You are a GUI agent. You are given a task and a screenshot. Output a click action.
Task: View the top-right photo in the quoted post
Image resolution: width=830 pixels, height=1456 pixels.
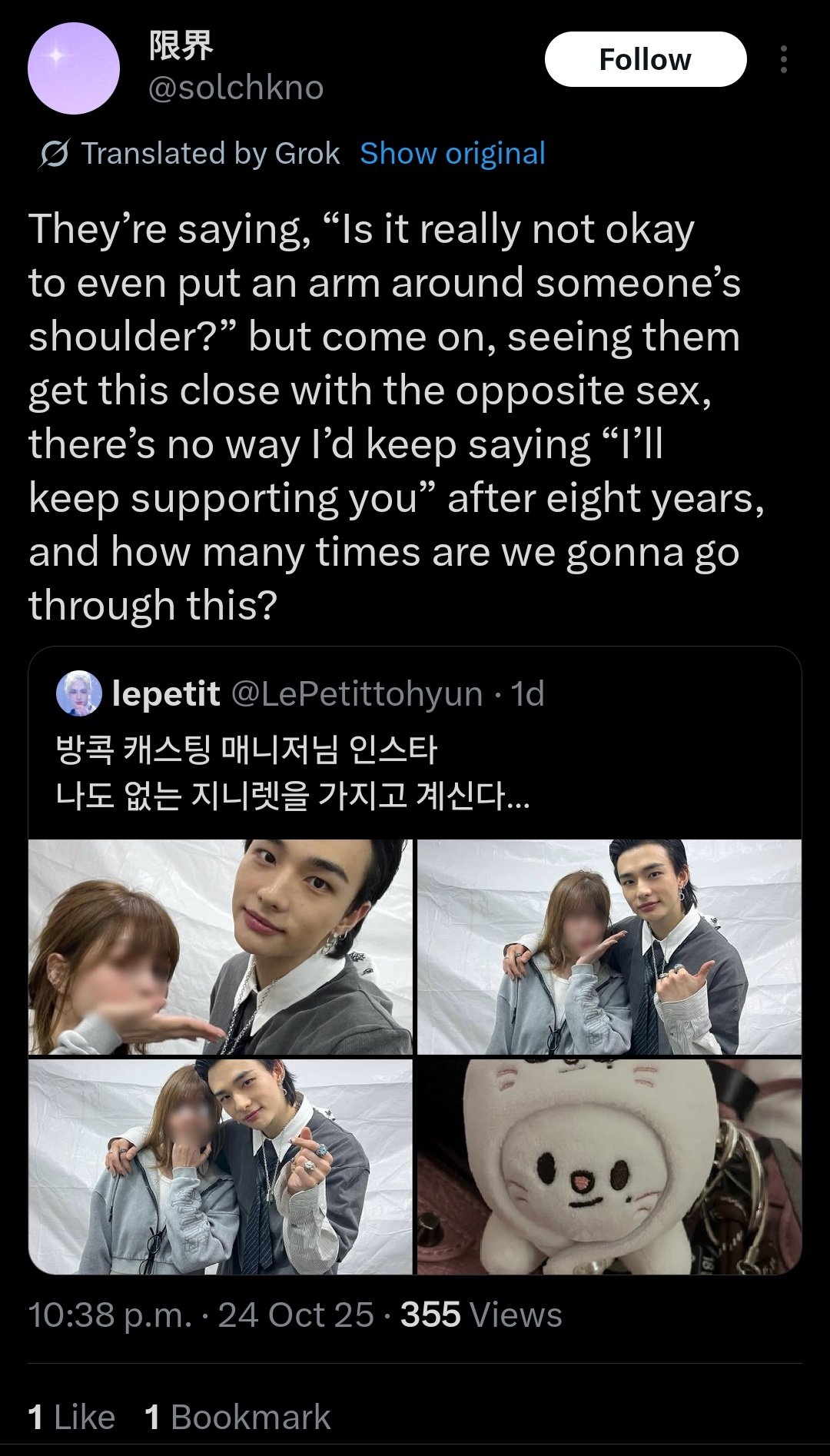[x=609, y=946]
